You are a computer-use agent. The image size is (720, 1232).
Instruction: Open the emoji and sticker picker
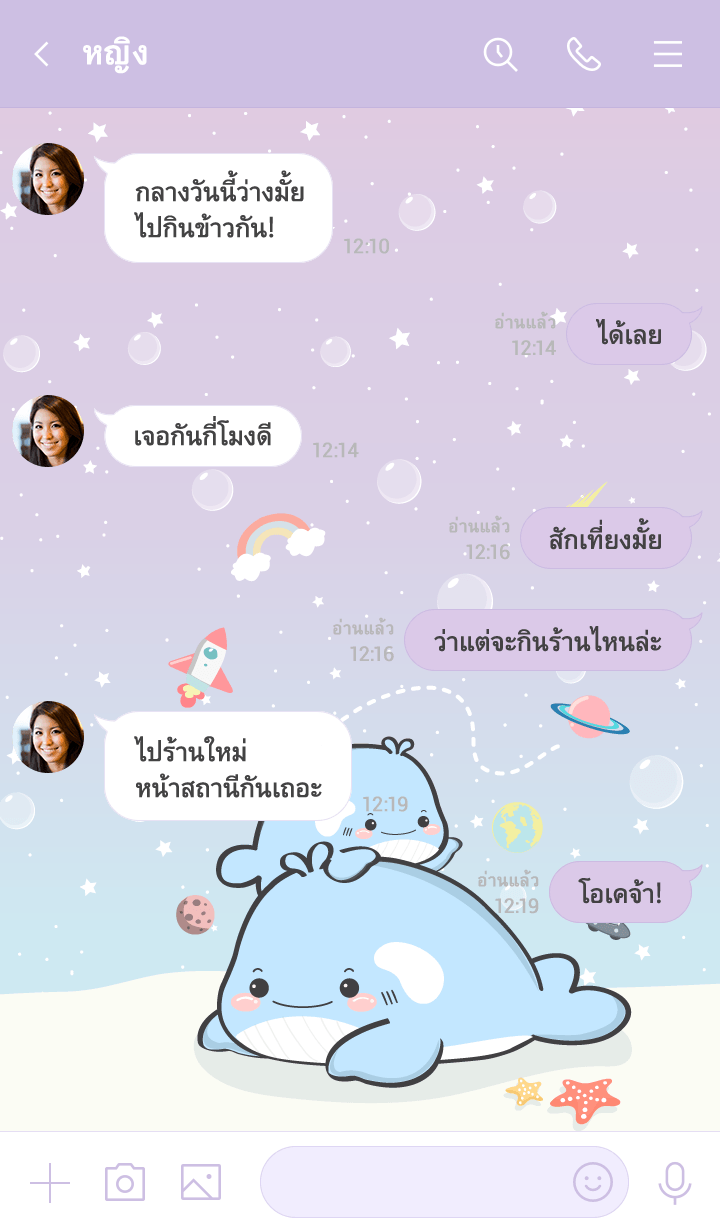pyautogui.click(x=592, y=1182)
